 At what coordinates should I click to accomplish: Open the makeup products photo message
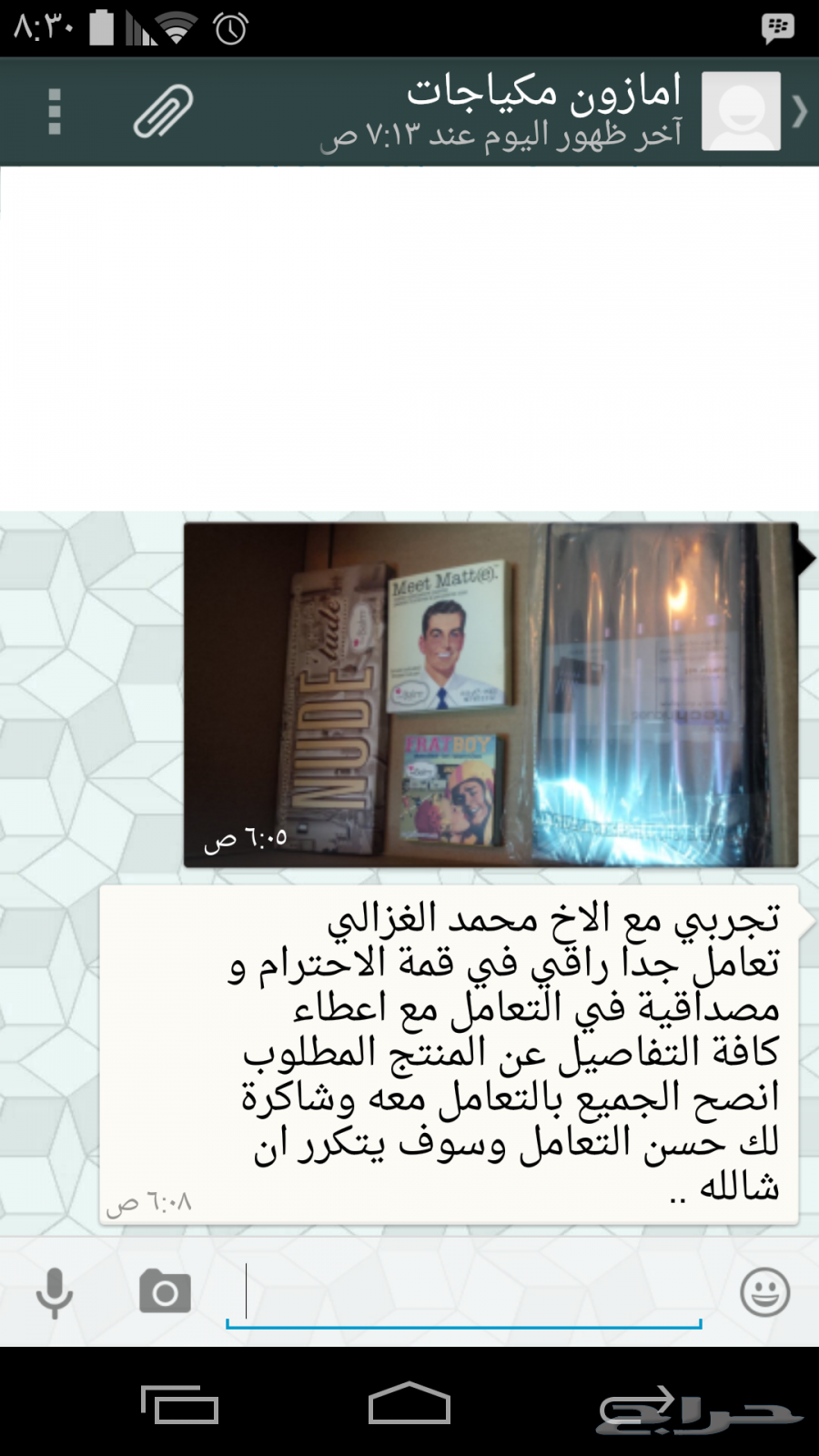pyautogui.click(x=491, y=693)
